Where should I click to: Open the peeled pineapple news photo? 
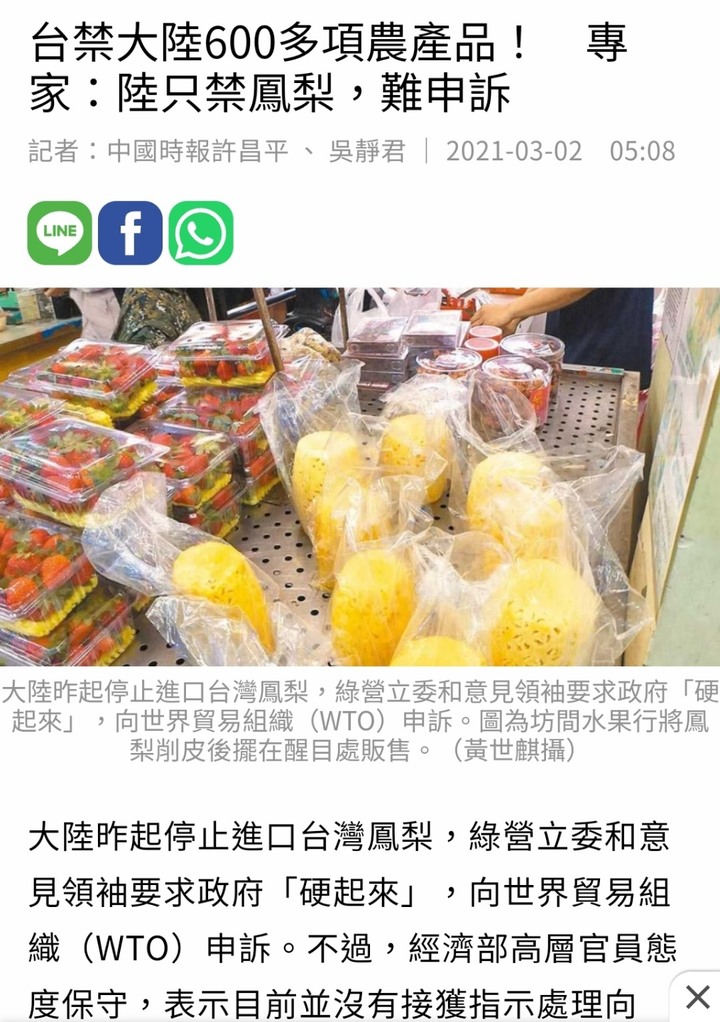[x=360, y=477]
